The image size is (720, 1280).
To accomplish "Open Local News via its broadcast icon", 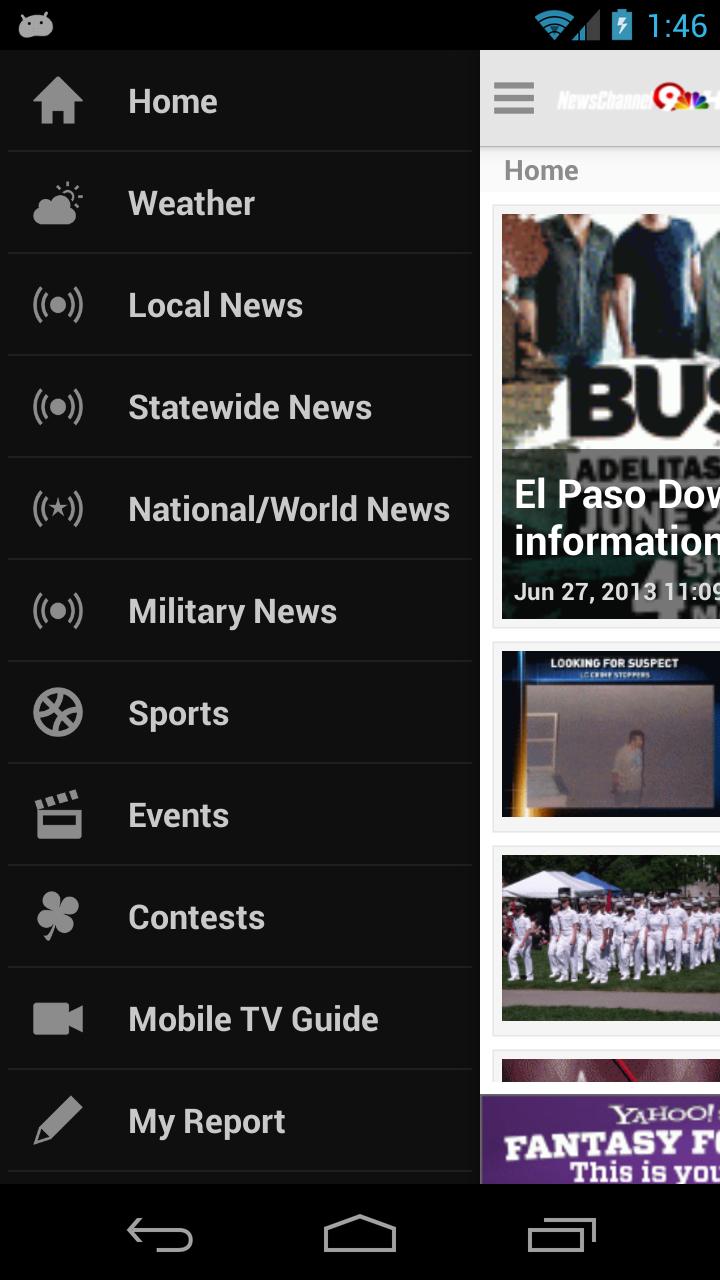I will tap(58, 304).
